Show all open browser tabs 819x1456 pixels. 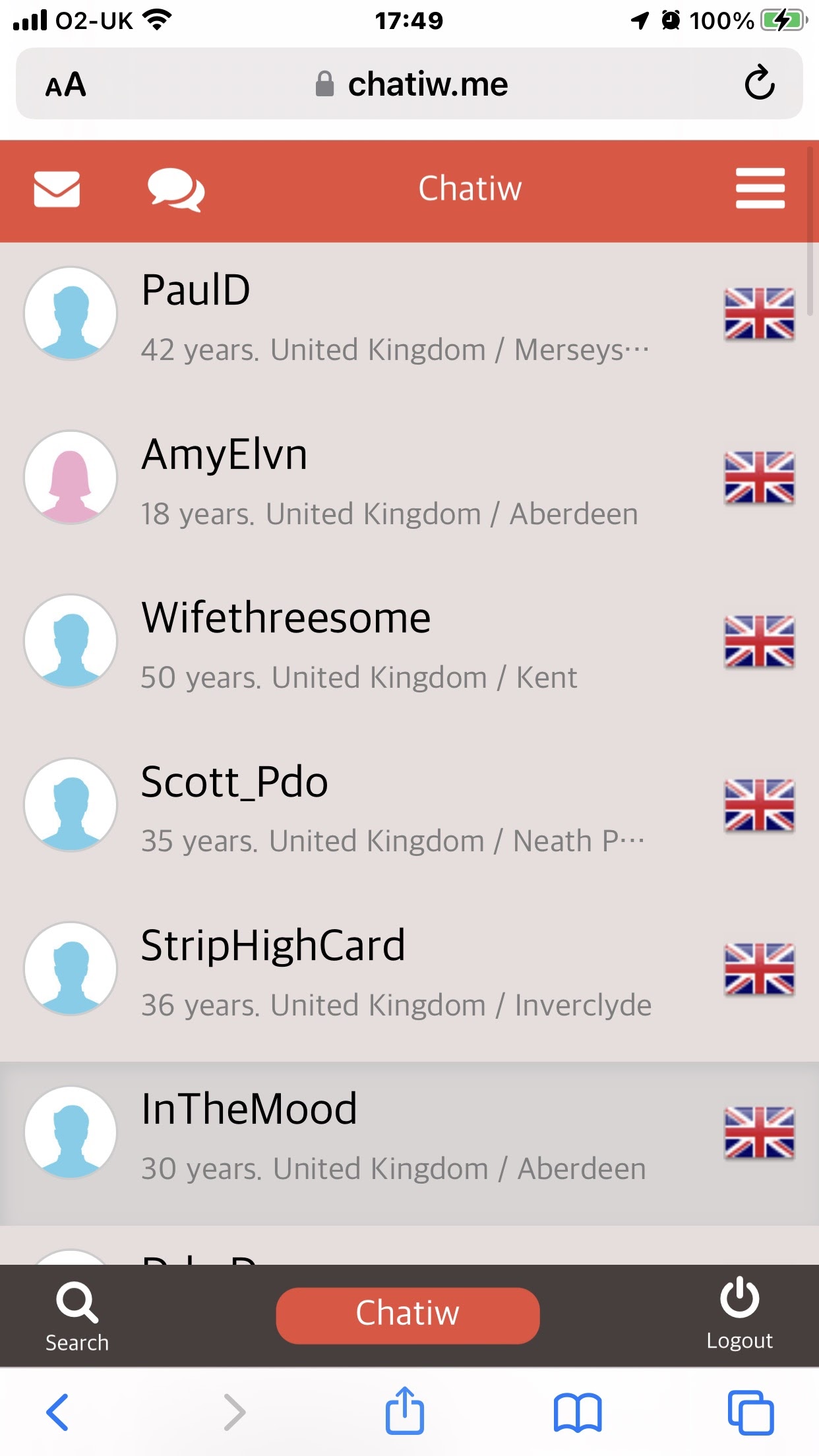(750, 1412)
